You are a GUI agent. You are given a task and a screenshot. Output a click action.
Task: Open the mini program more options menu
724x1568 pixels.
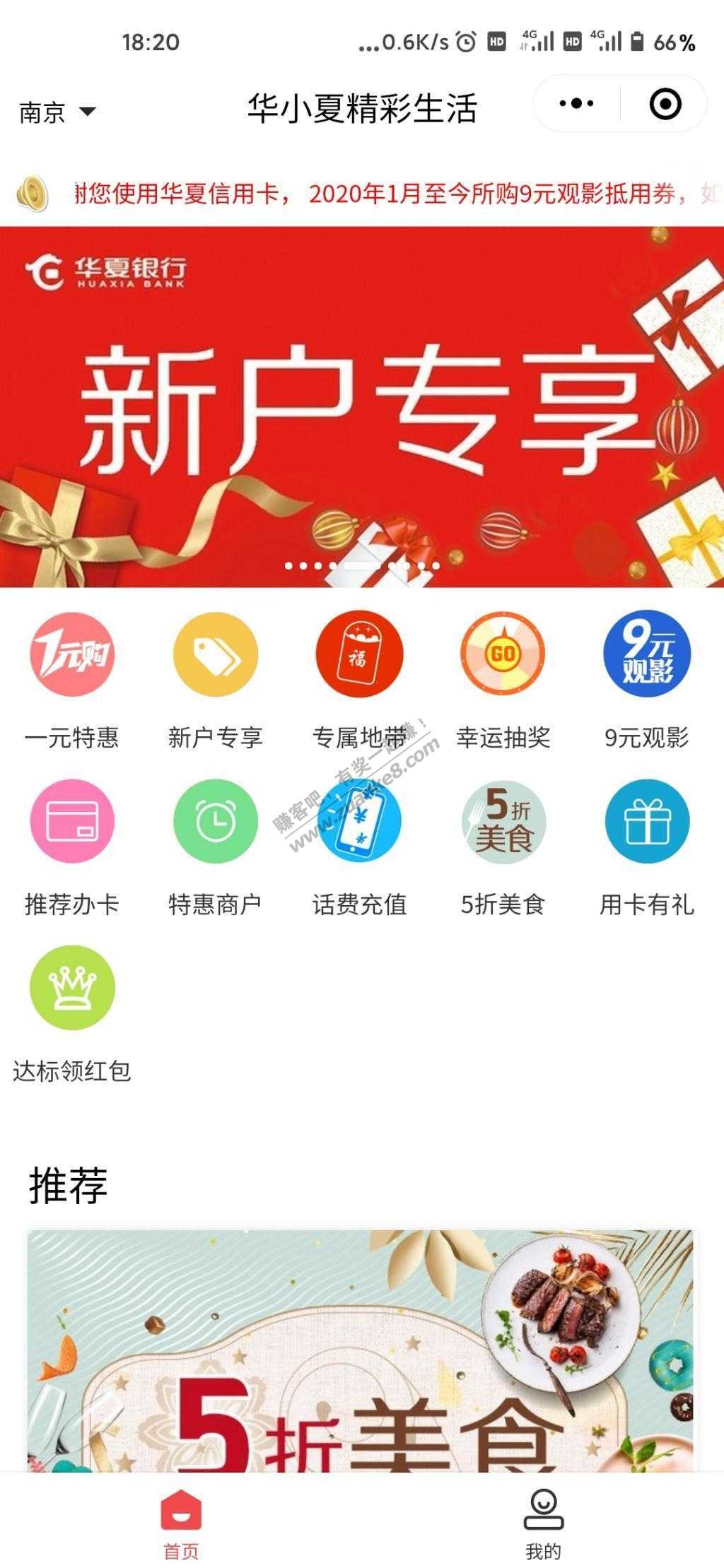(x=576, y=104)
